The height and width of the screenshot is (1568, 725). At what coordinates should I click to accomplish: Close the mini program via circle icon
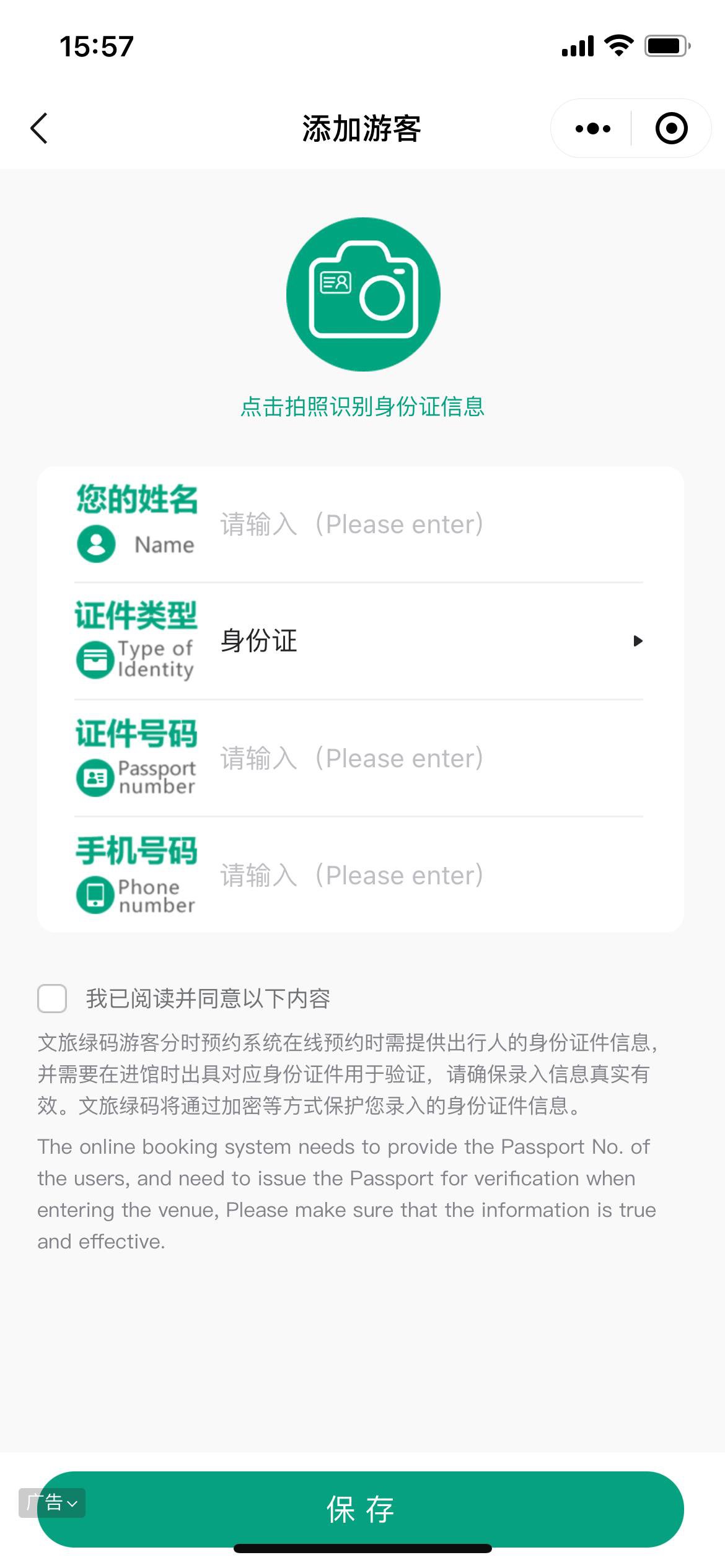[x=671, y=129]
